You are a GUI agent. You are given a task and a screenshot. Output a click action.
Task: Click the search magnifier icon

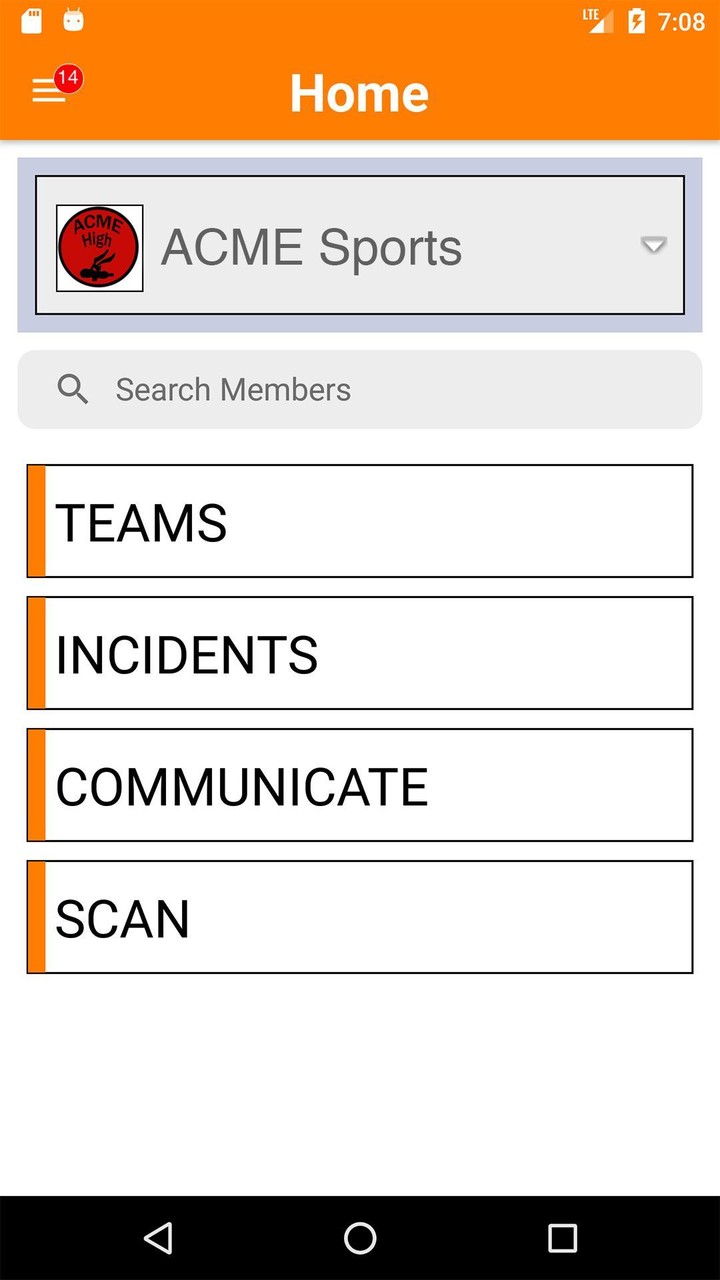pyautogui.click(x=72, y=389)
